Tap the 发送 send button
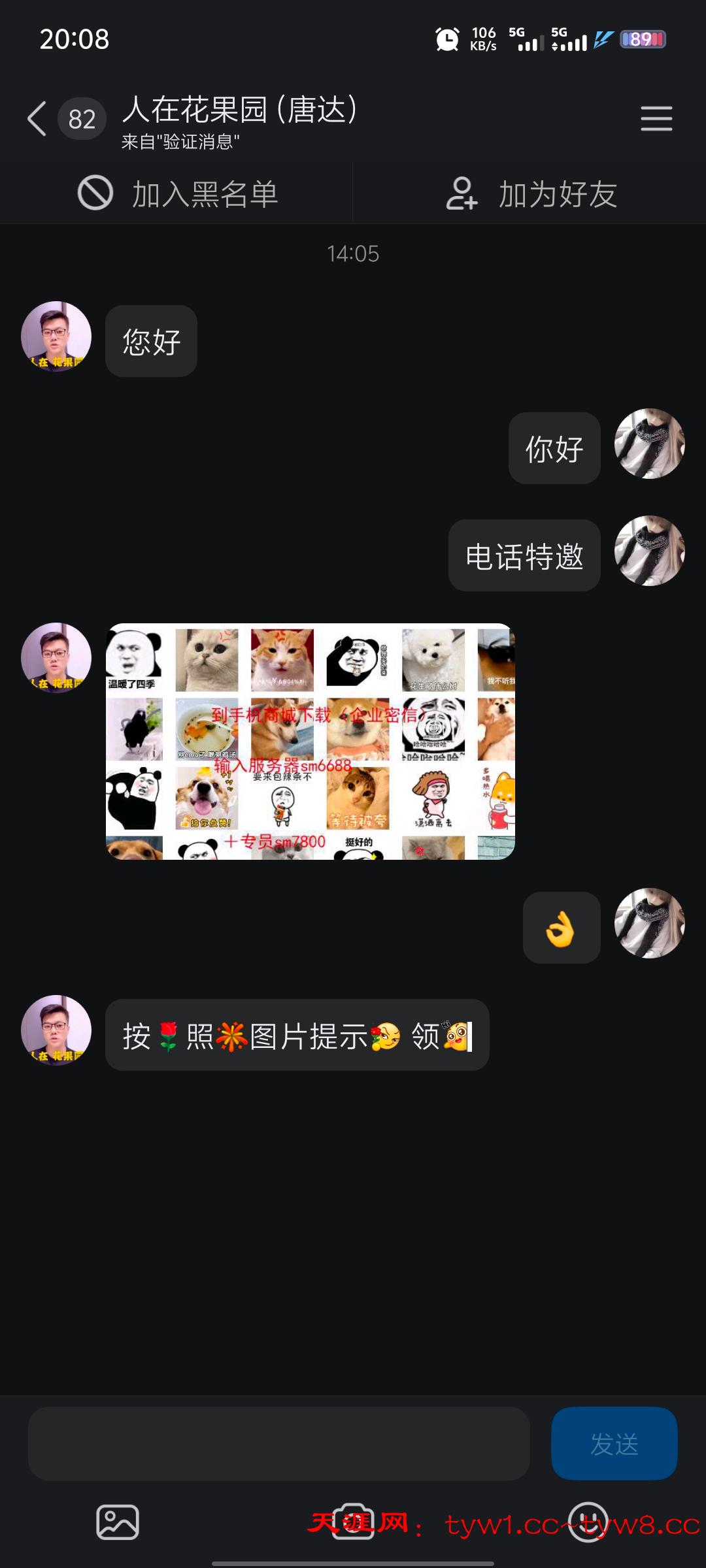706x1568 pixels. [x=614, y=1443]
